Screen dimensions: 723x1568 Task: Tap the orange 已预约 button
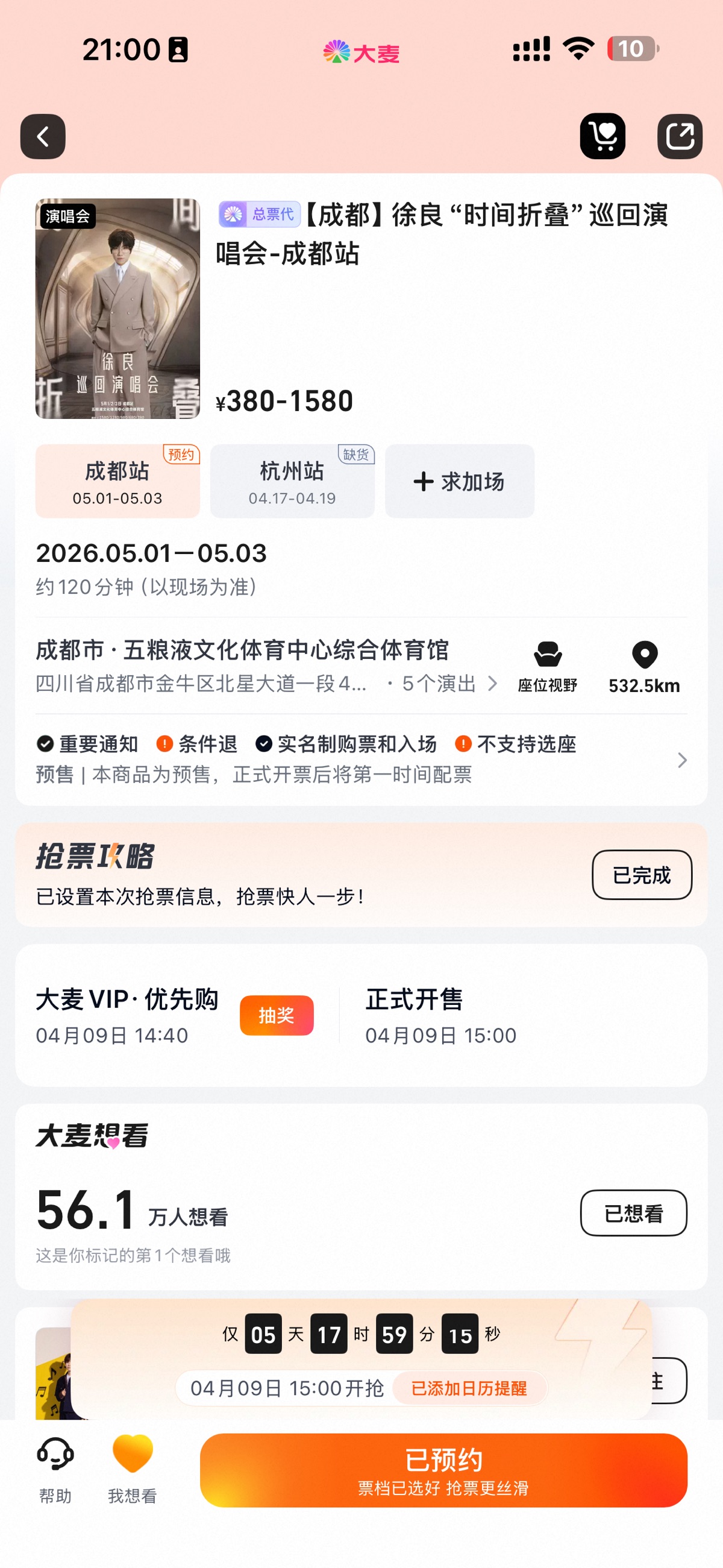point(443,1470)
